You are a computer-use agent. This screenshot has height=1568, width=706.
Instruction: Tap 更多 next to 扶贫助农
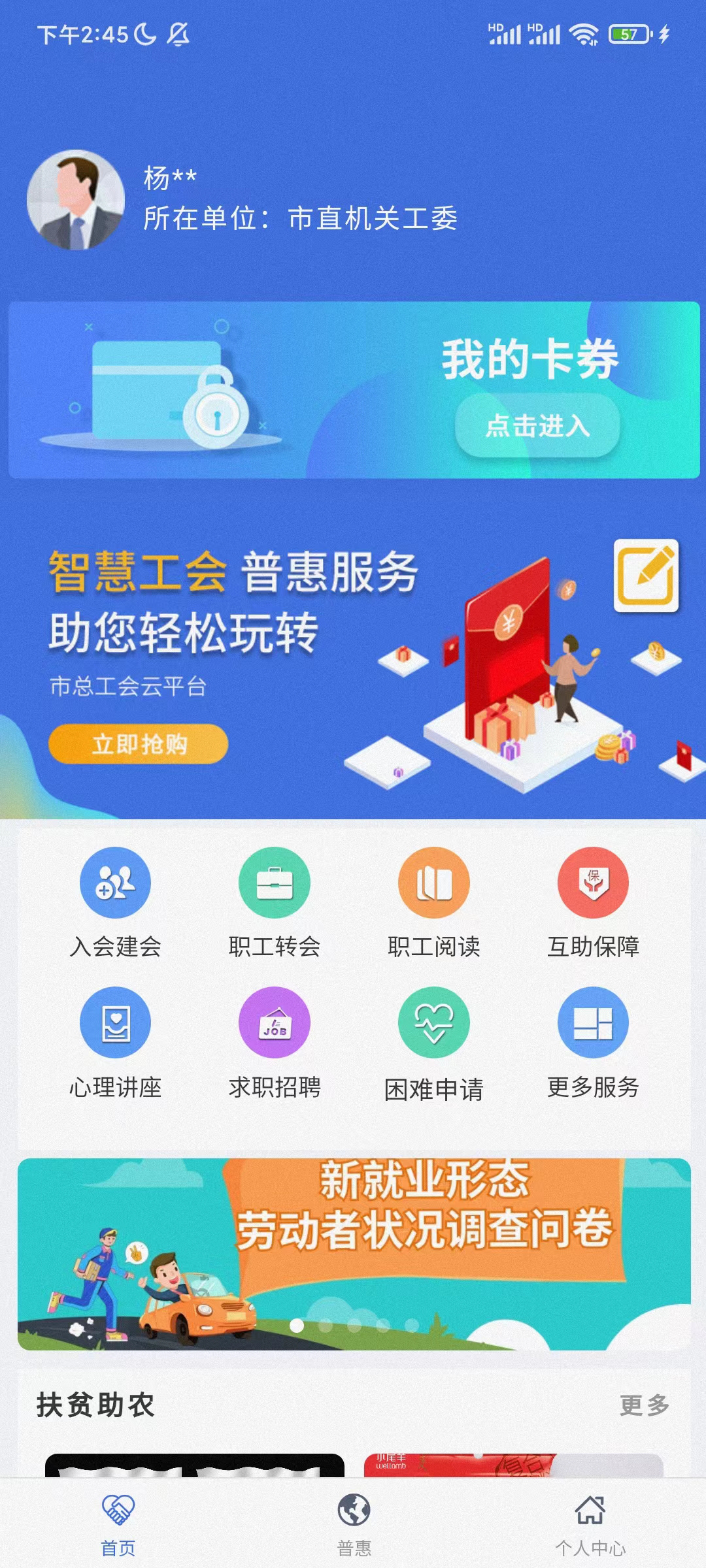pyautogui.click(x=645, y=1405)
